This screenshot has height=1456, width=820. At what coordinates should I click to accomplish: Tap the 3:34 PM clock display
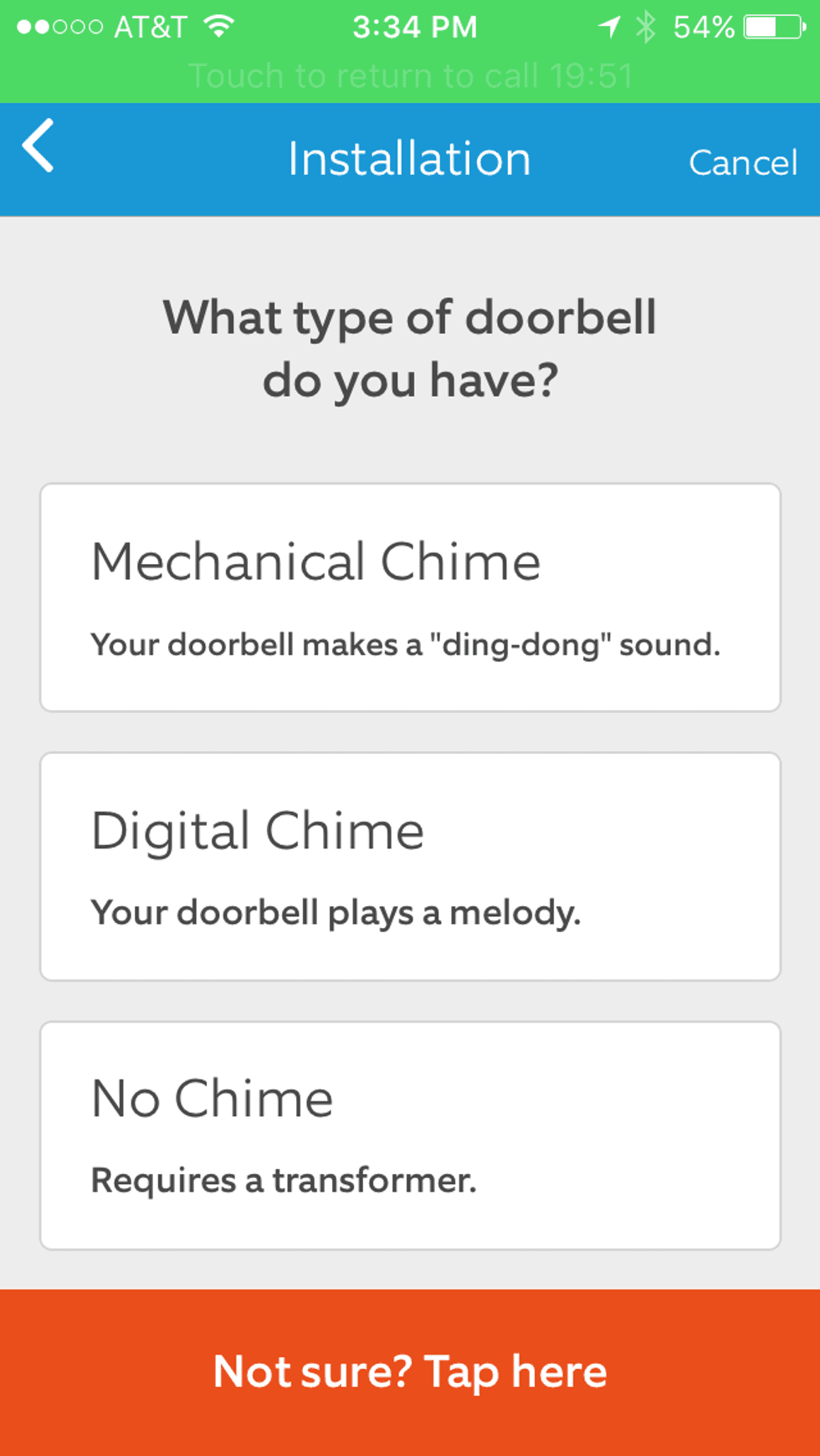point(414,26)
